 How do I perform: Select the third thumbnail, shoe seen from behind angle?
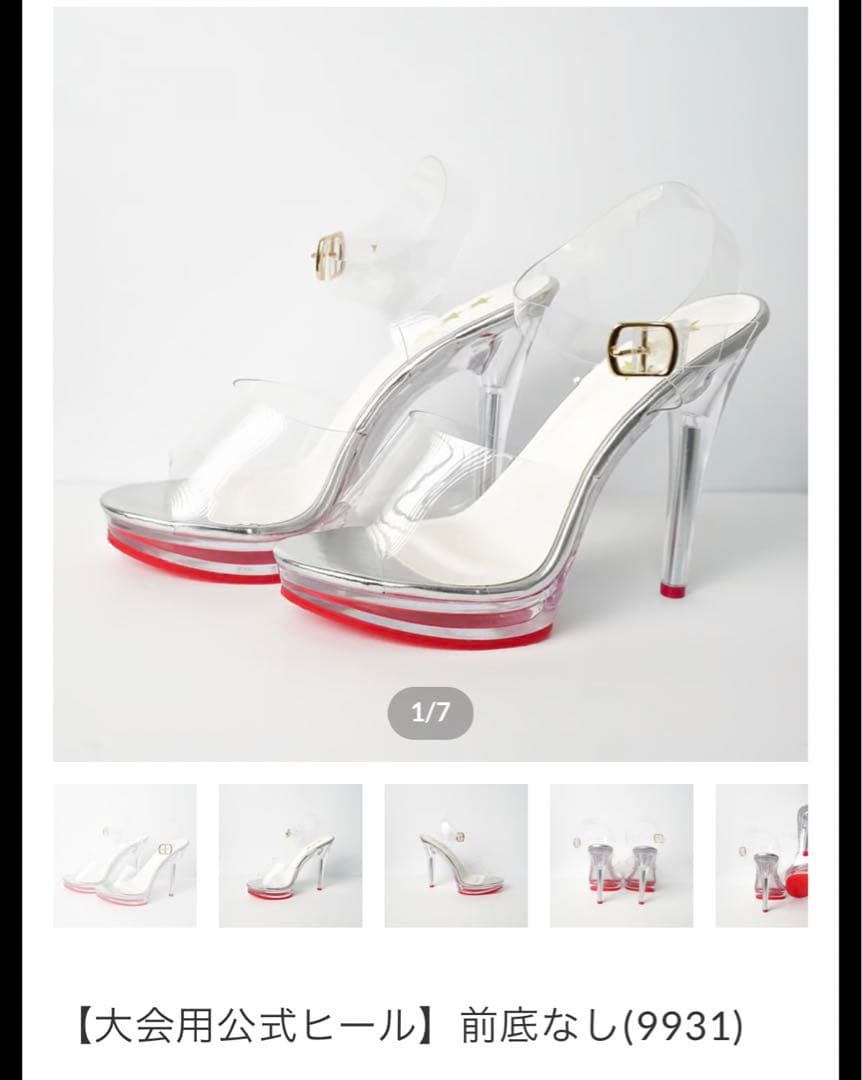[x=456, y=856]
